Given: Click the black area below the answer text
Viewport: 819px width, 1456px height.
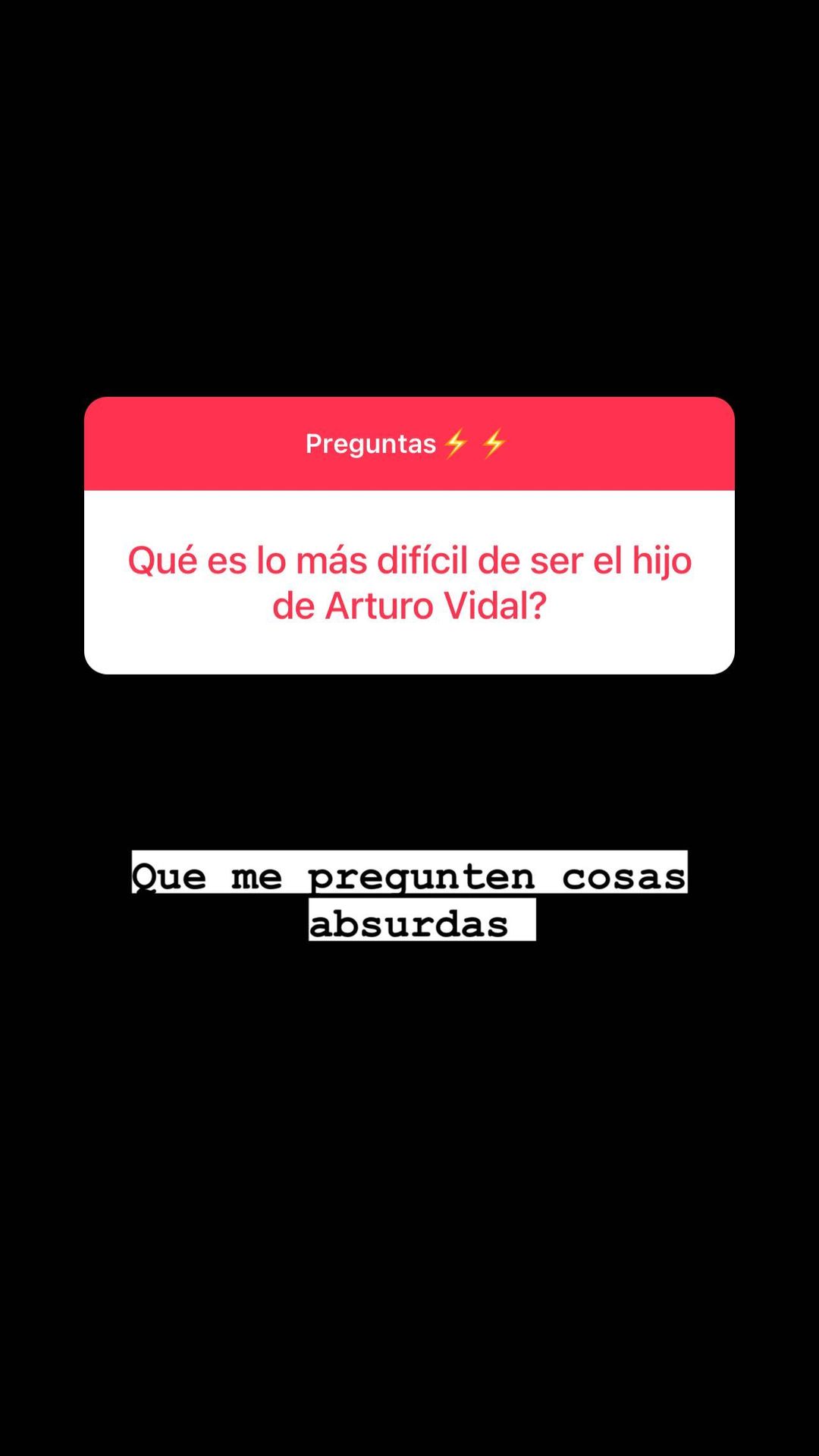Looking at the screenshot, I should click(x=409, y=1100).
